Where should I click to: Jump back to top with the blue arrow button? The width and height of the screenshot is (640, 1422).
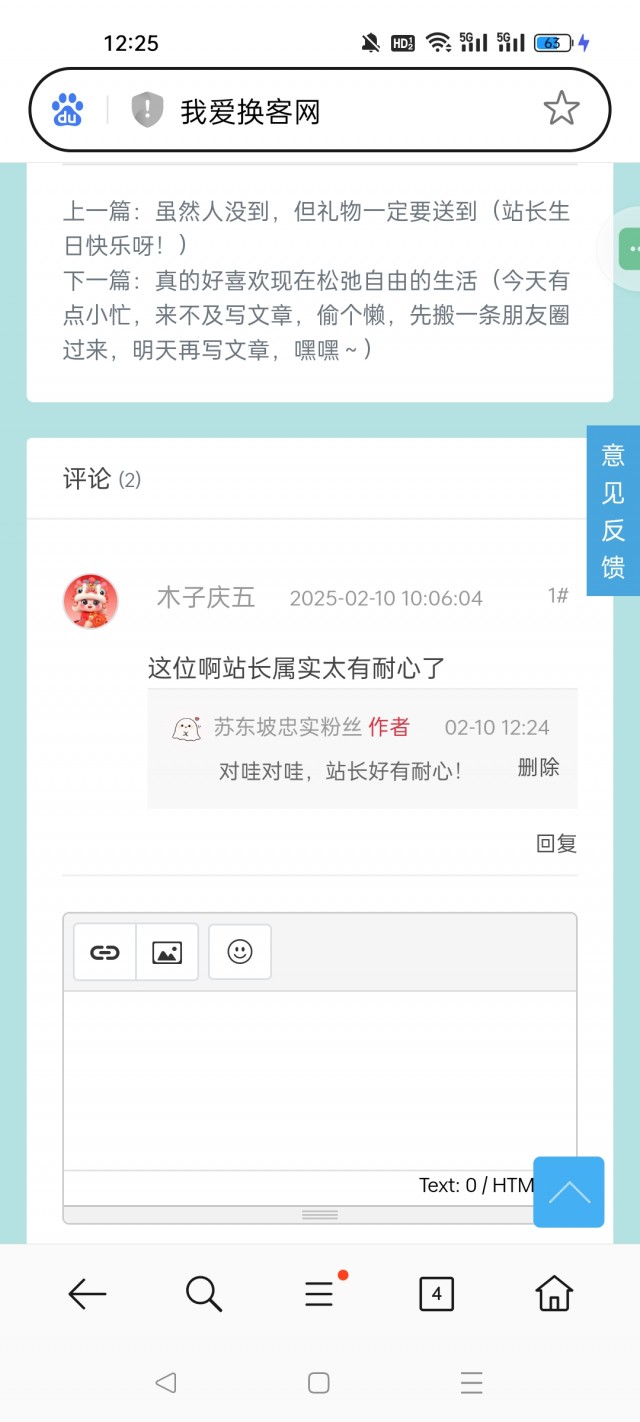point(569,1191)
